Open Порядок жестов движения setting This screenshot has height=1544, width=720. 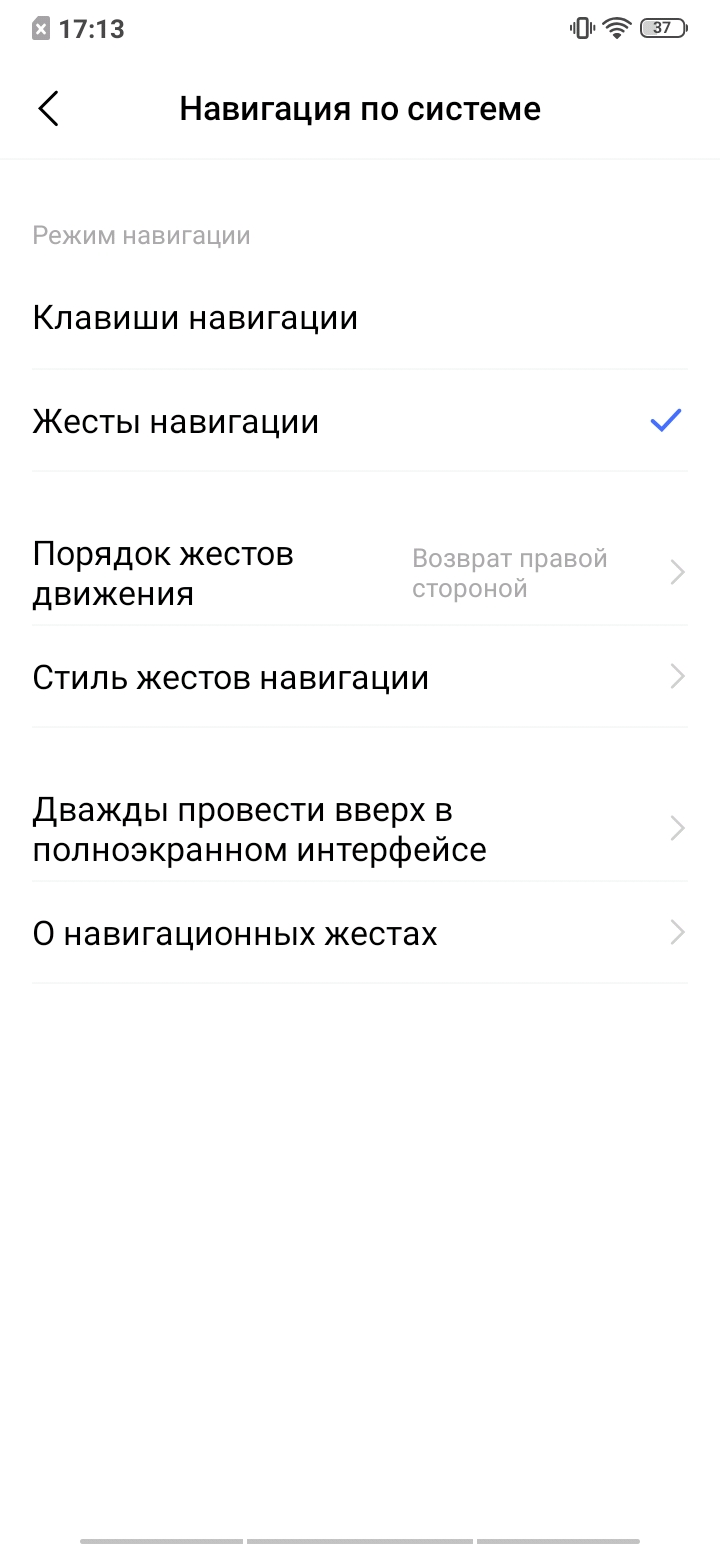click(360, 574)
